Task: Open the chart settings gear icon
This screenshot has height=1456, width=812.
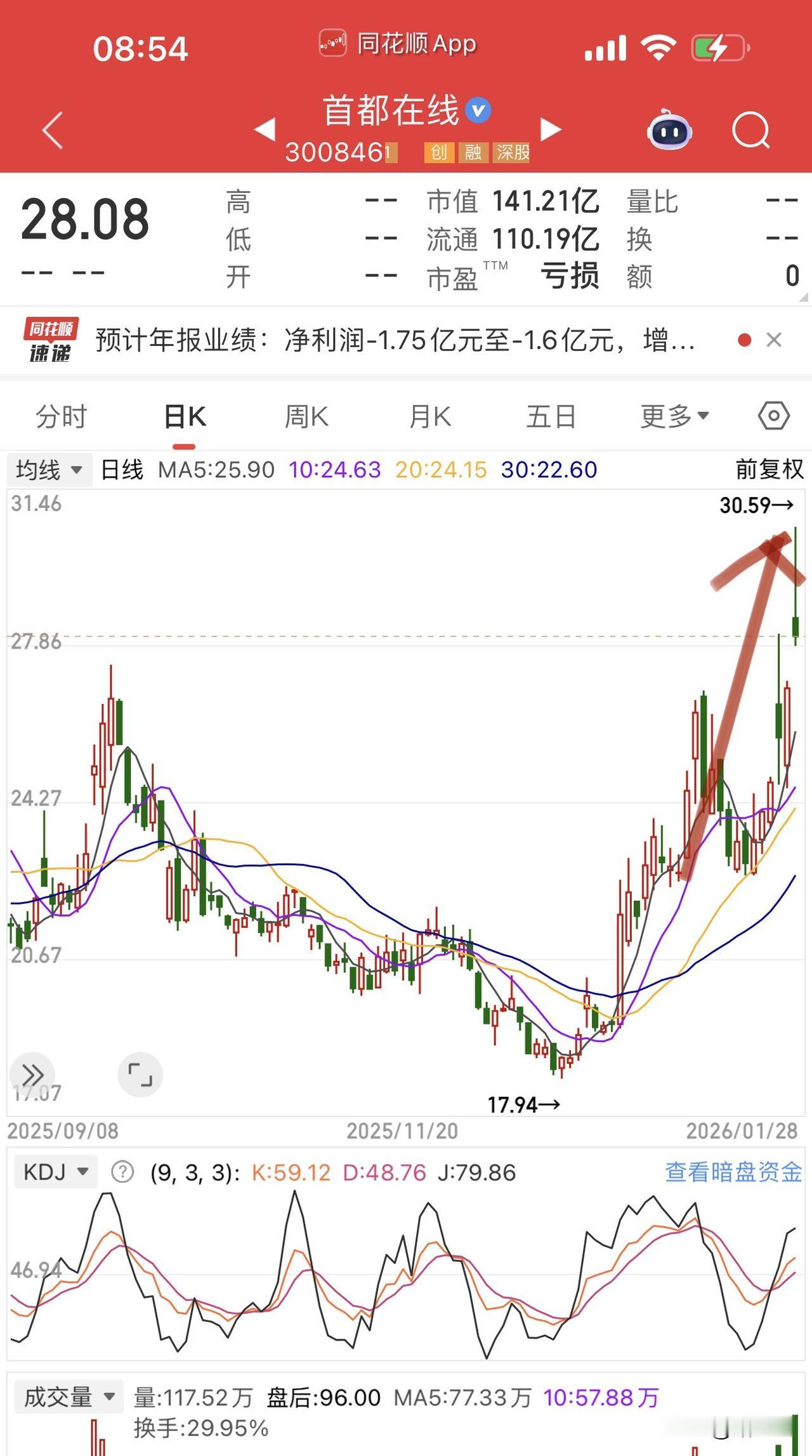Action: (x=773, y=416)
